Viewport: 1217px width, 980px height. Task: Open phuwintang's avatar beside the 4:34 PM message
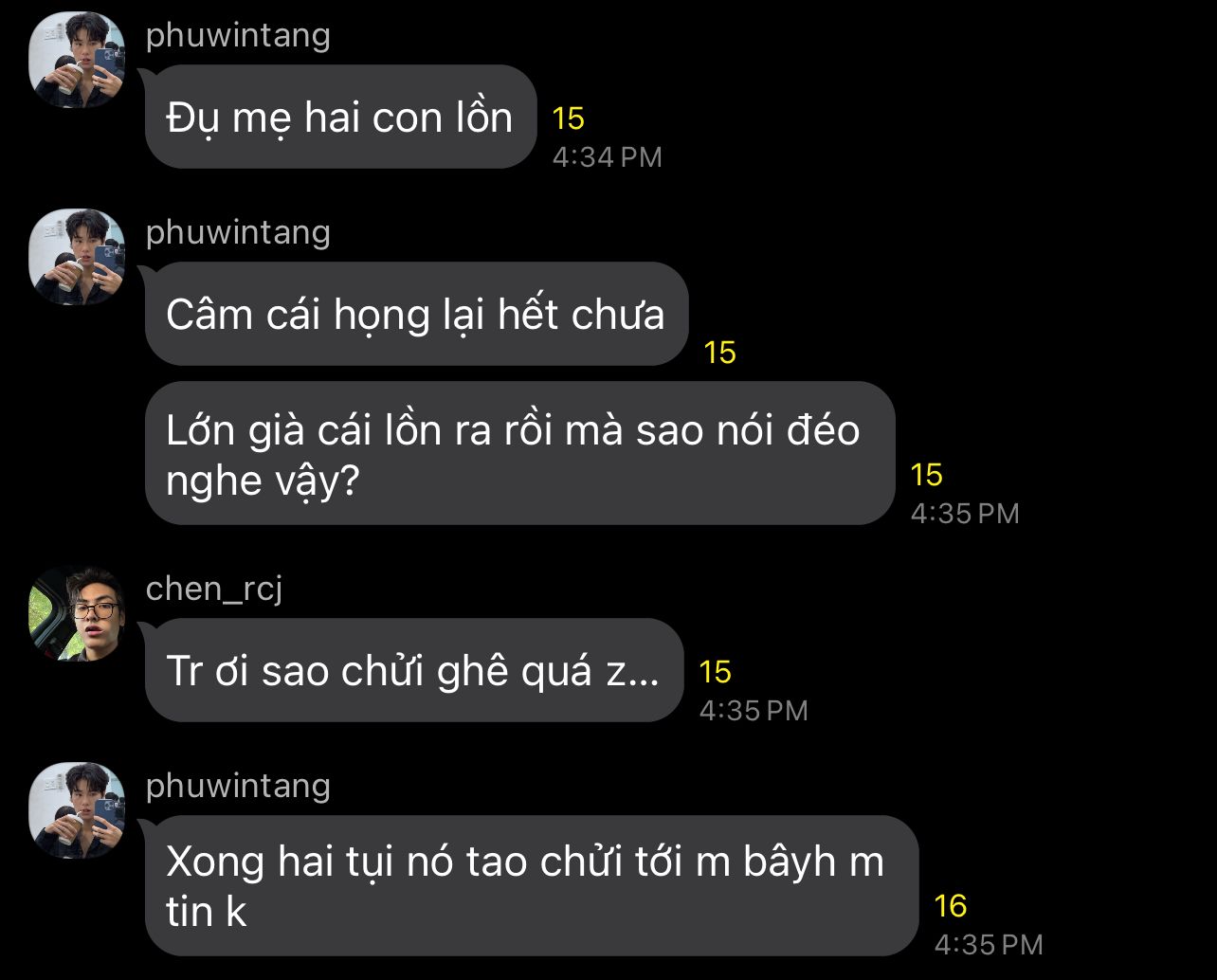click(x=77, y=60)
